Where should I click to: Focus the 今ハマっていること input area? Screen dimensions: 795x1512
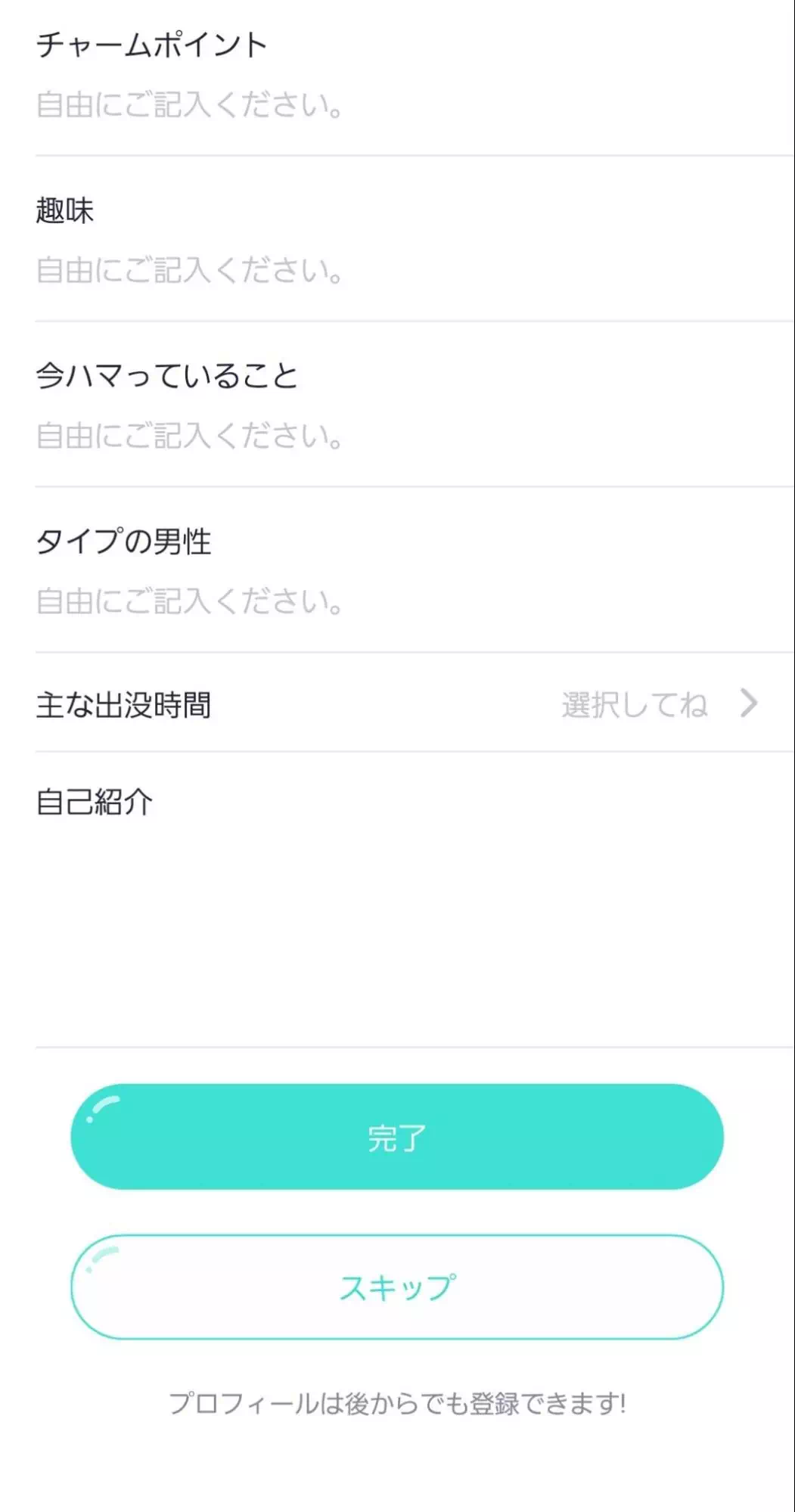point(303,436)
